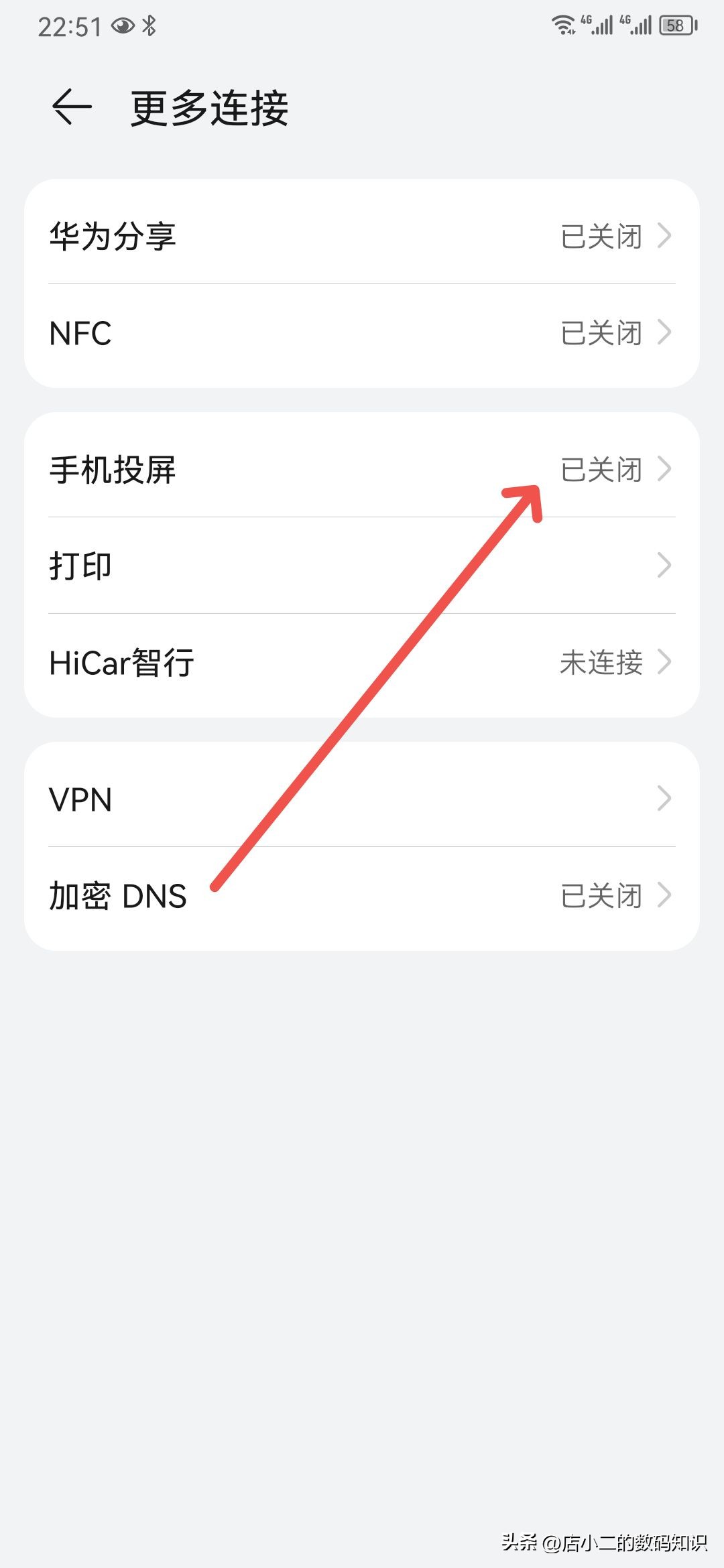Expand the VPN row chevron

click(x=664, y=798)
